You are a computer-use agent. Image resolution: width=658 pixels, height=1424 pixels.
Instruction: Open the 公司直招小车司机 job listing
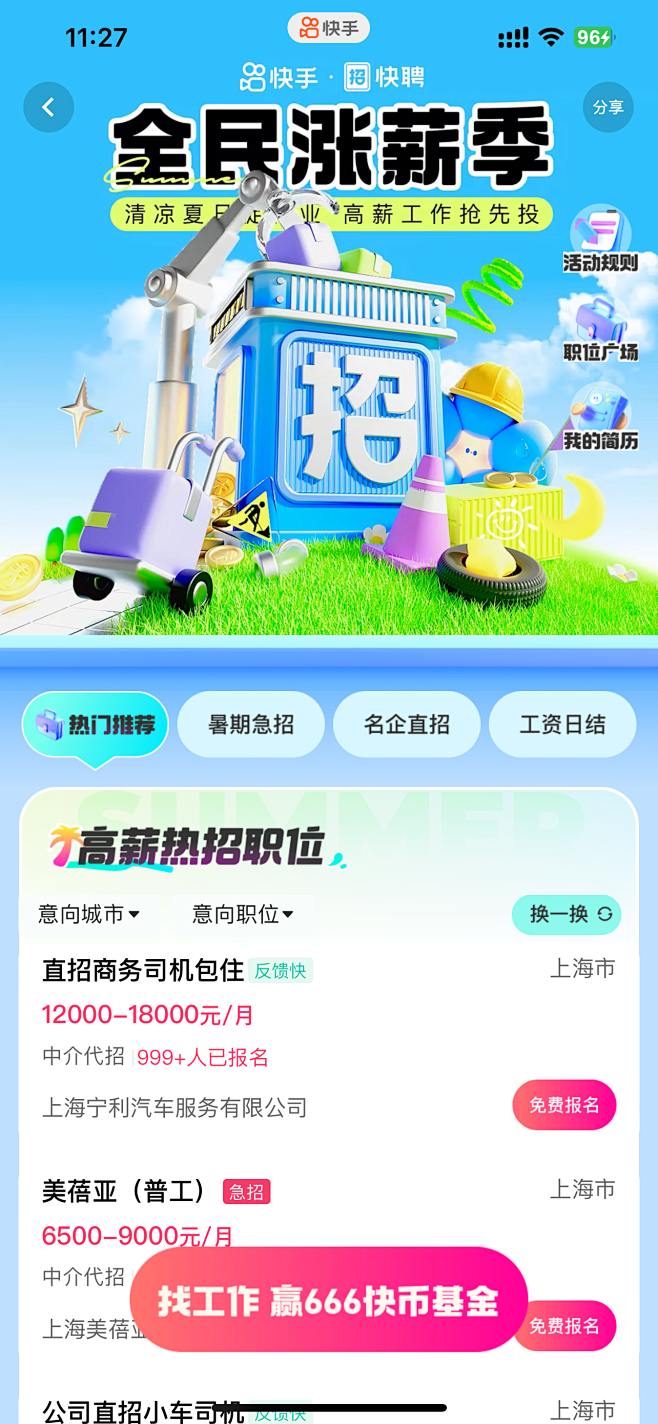(x=143, y=1410)
